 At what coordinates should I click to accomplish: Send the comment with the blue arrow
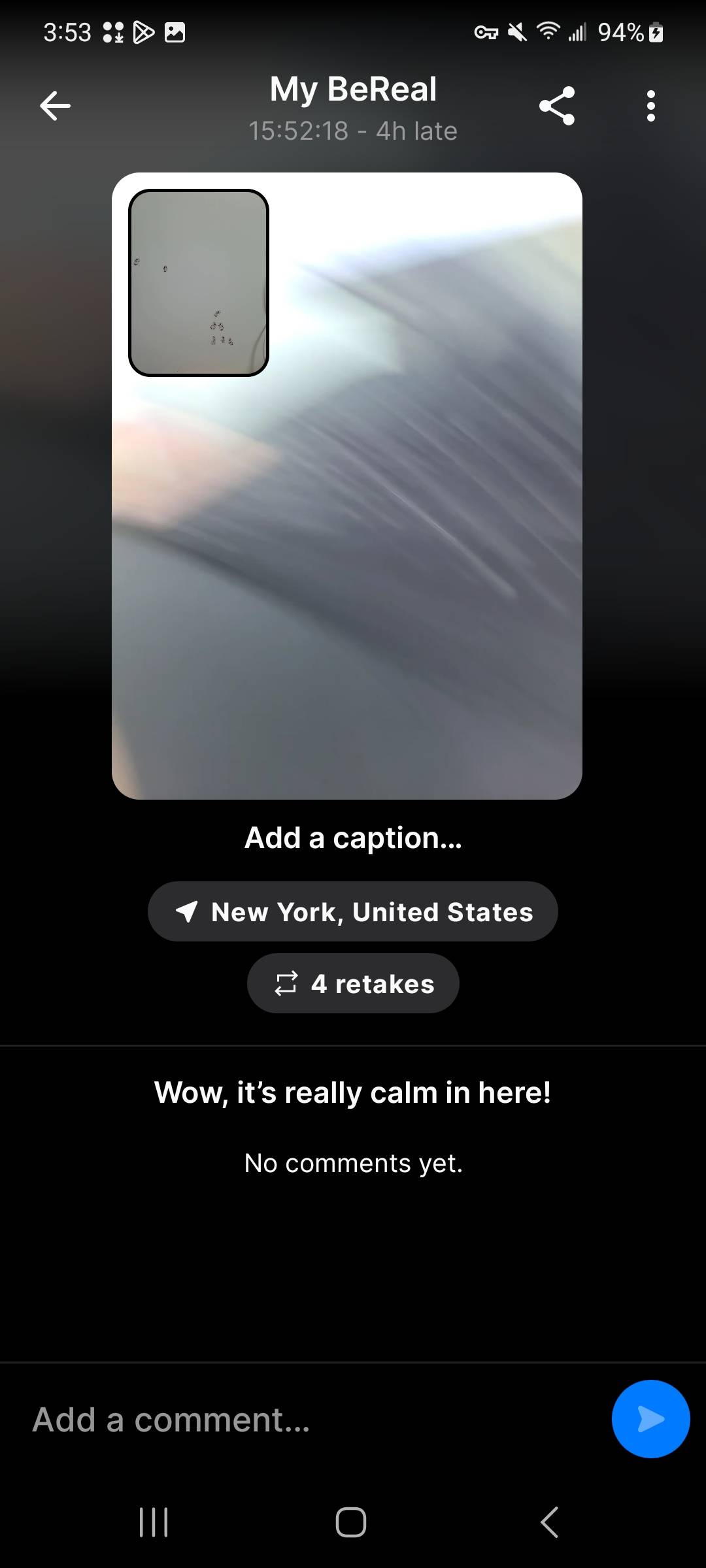(x=650, y=1419)
